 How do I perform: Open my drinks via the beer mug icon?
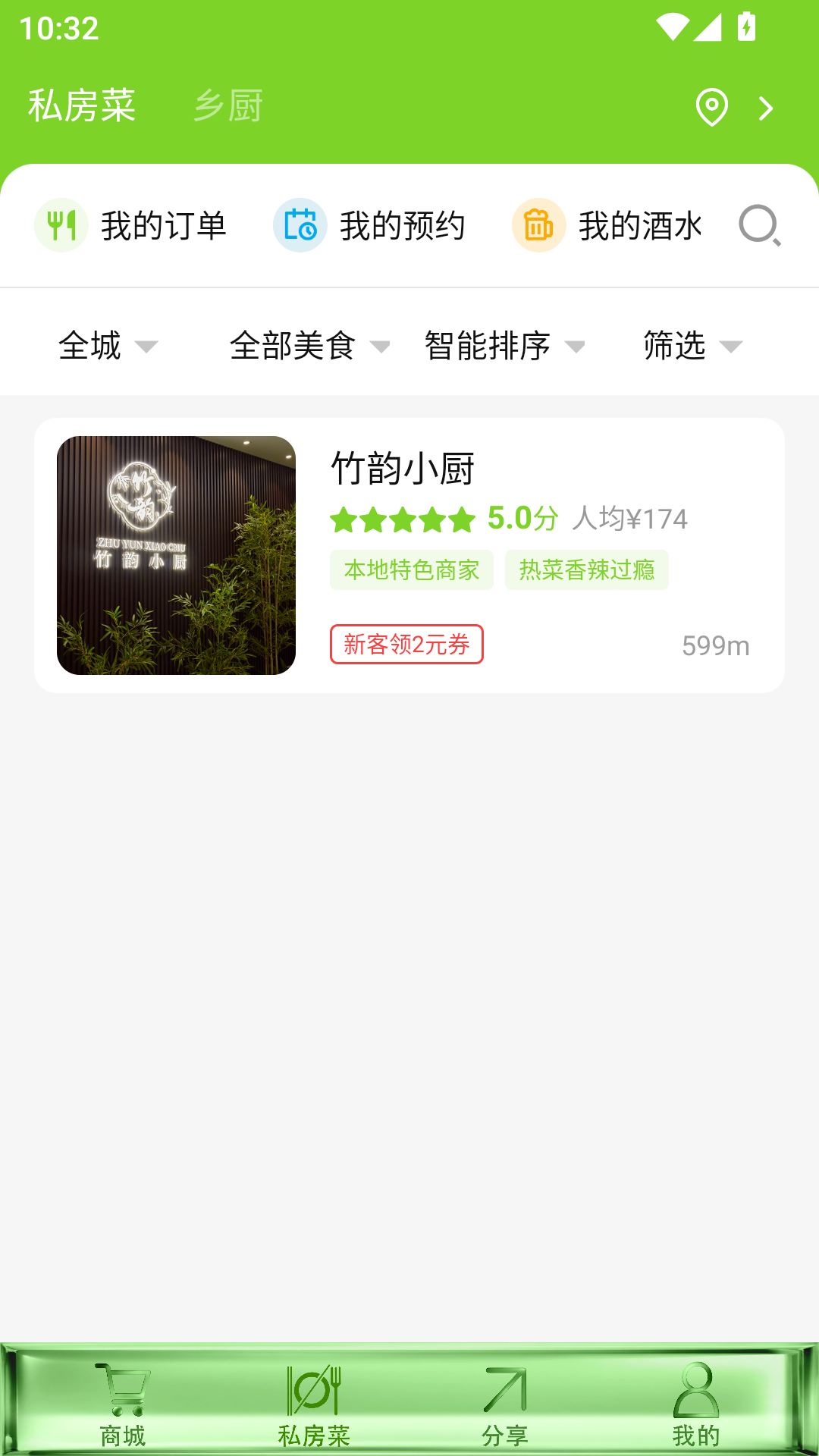tap(538, 224)
